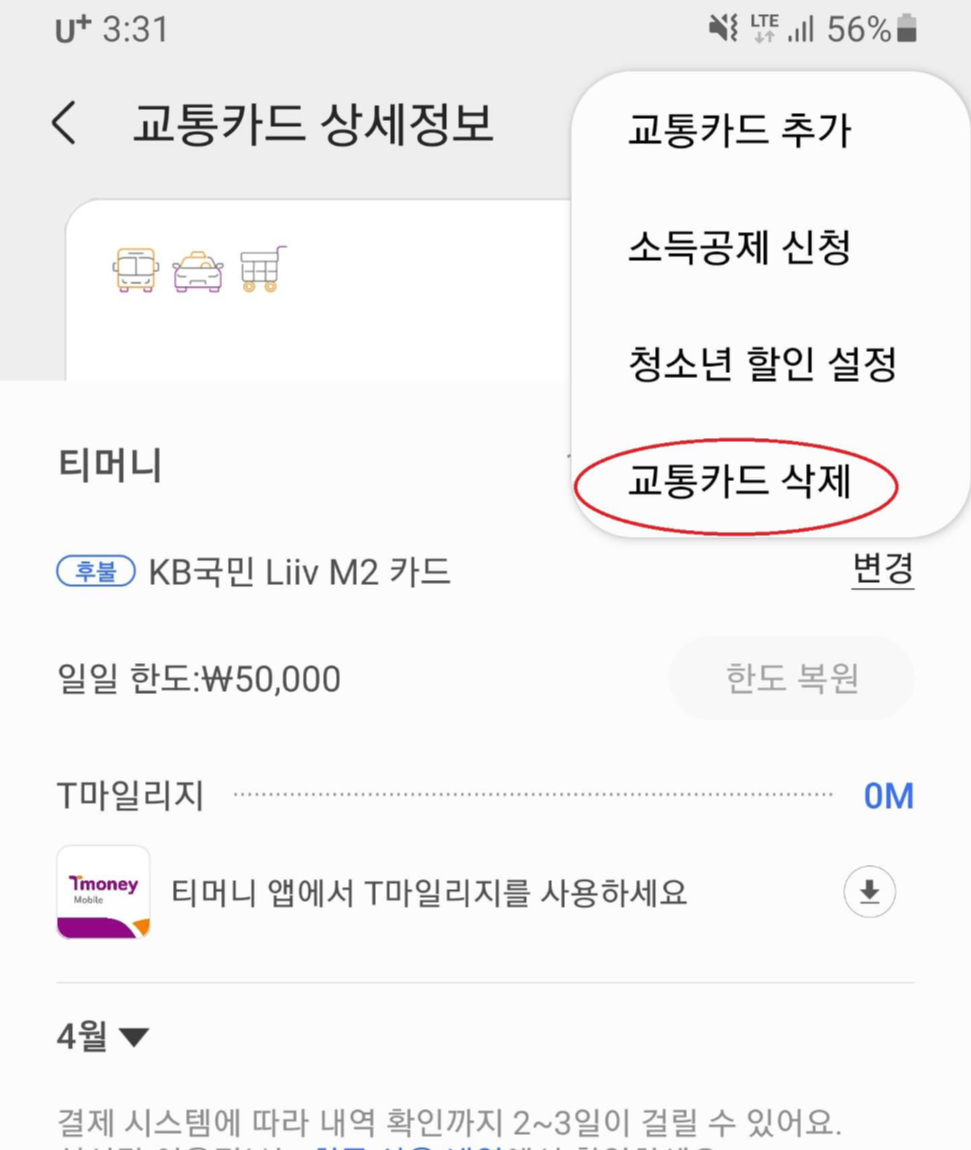Tap 변경 to change the linked card
This screenshot has height=1150, width=971.
coord(883,570)
